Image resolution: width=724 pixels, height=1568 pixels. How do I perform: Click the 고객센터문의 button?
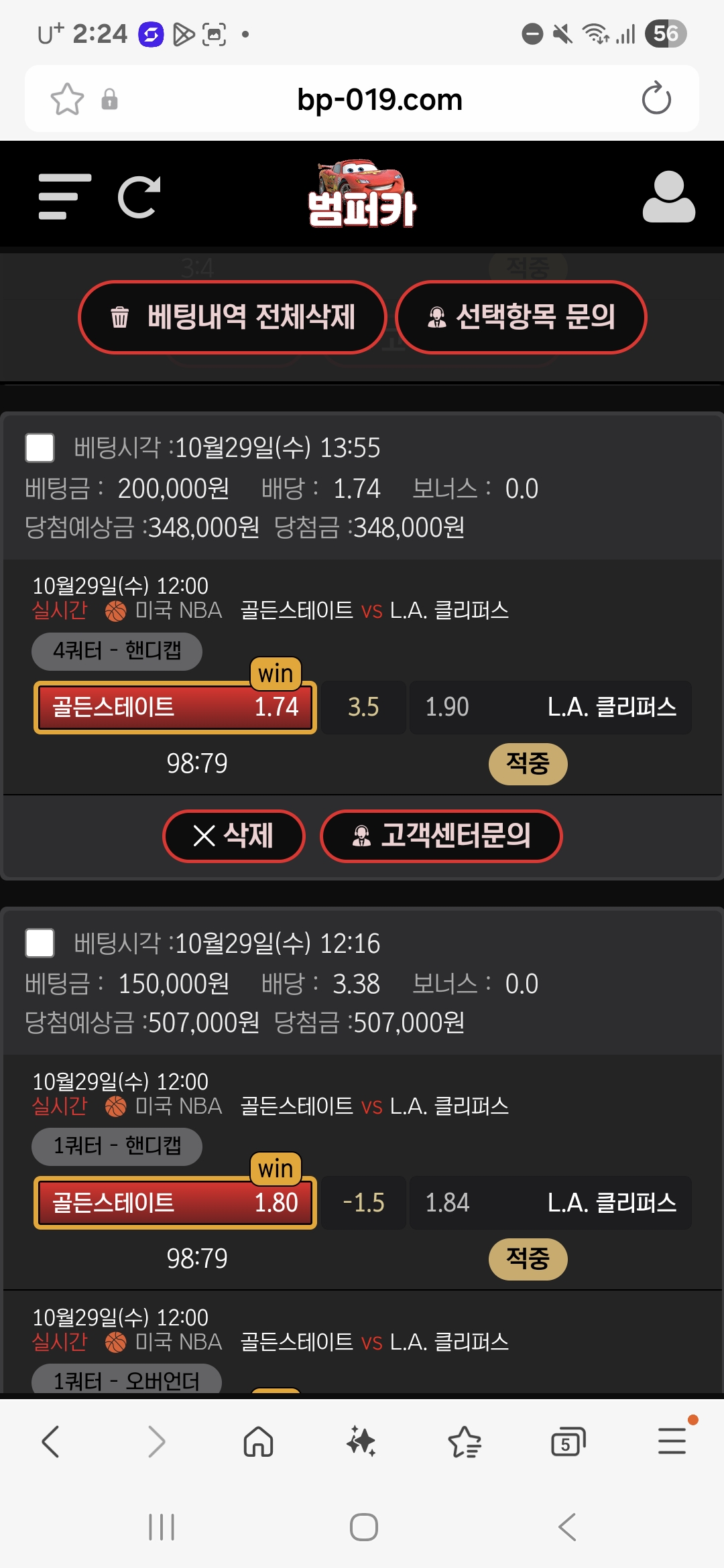coord(441,836)
